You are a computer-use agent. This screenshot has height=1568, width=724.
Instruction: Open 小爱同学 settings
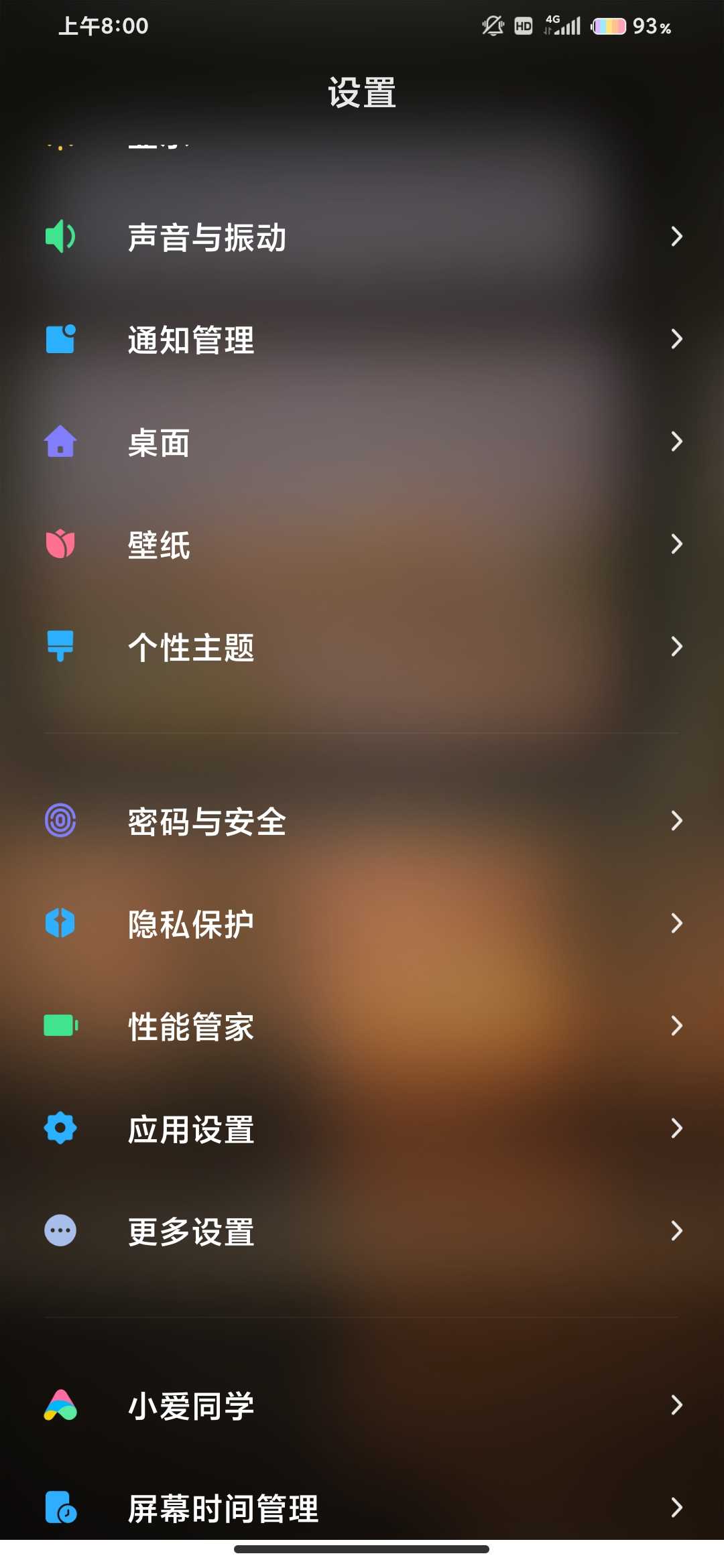pos(362,1405)
